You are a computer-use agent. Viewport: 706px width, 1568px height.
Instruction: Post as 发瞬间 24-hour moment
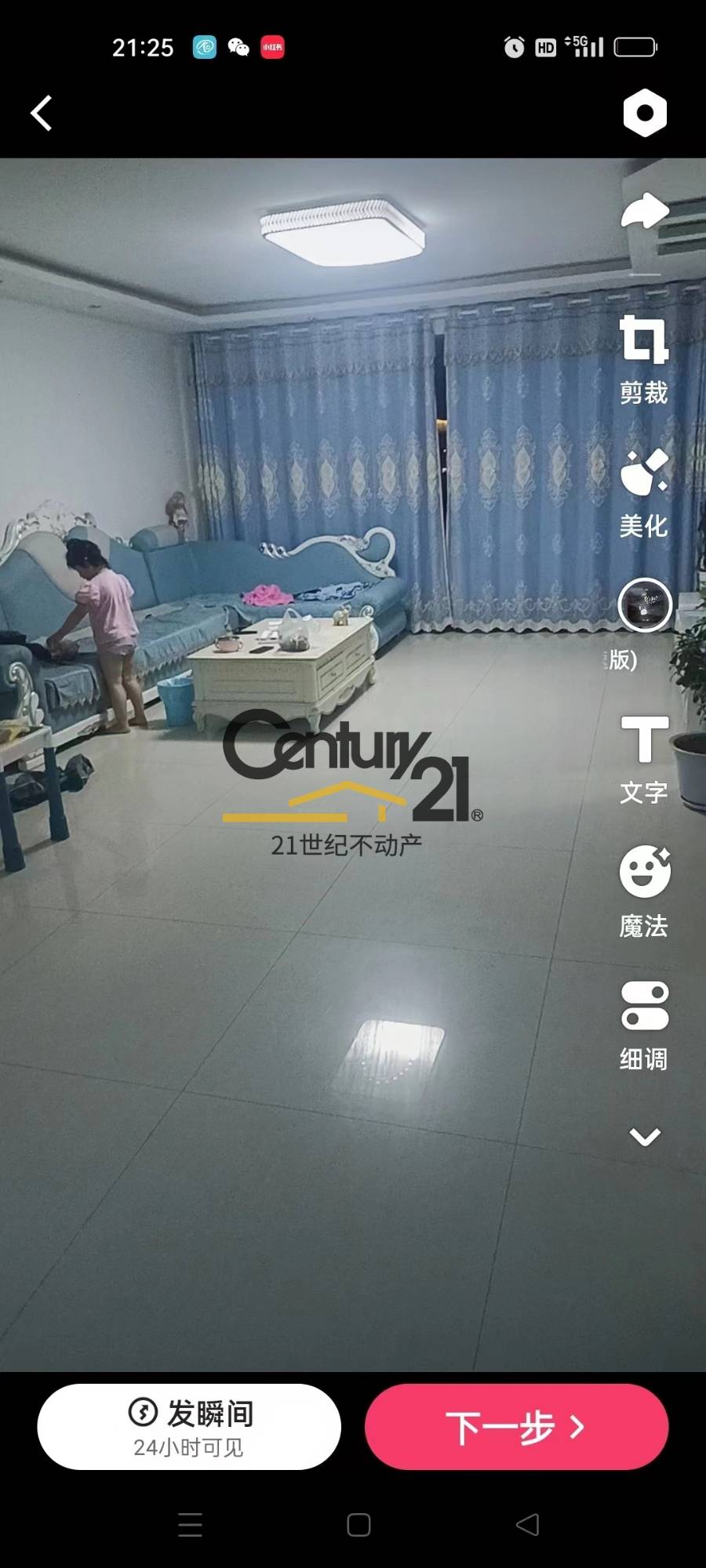click(x=189, y=1427)
